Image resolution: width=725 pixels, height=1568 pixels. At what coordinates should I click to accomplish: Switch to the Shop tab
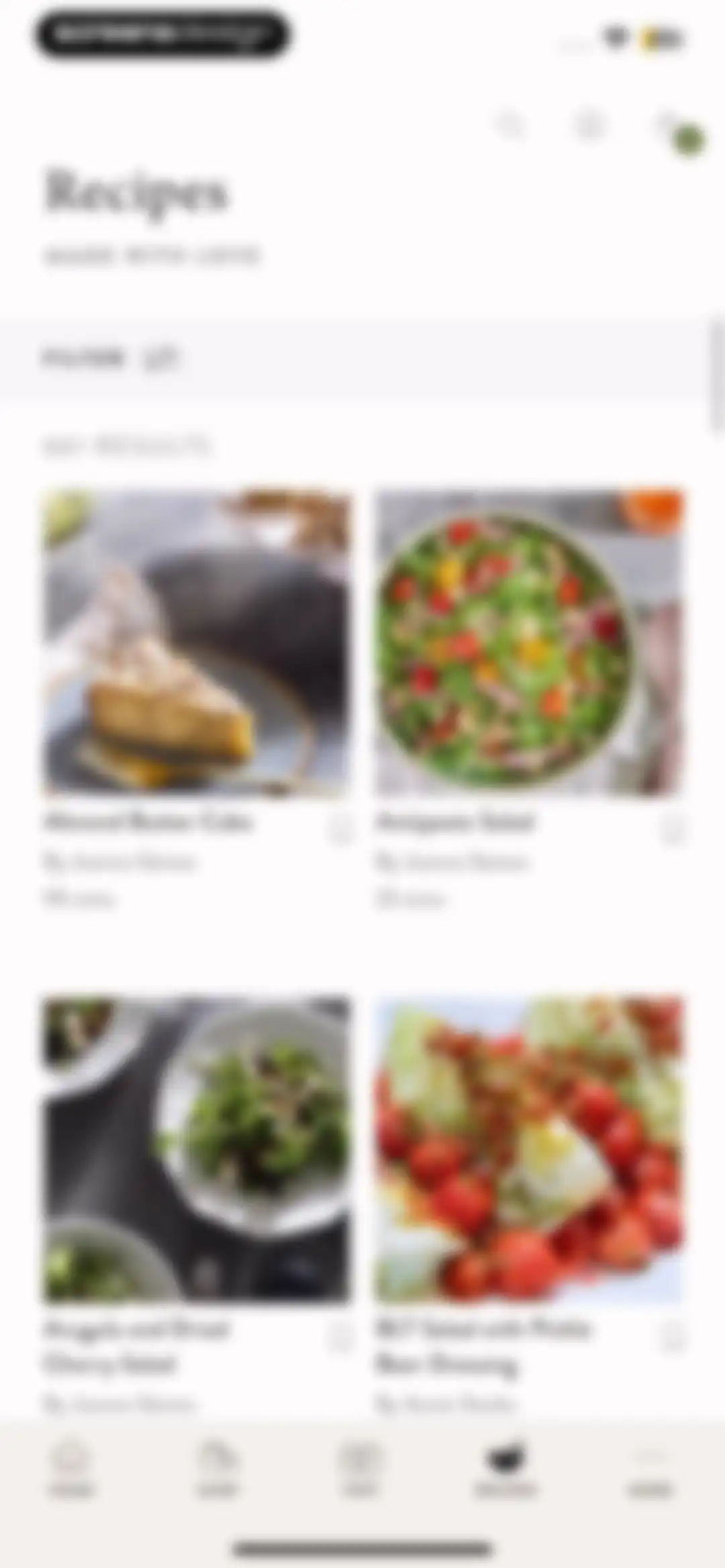(217, 1469)
